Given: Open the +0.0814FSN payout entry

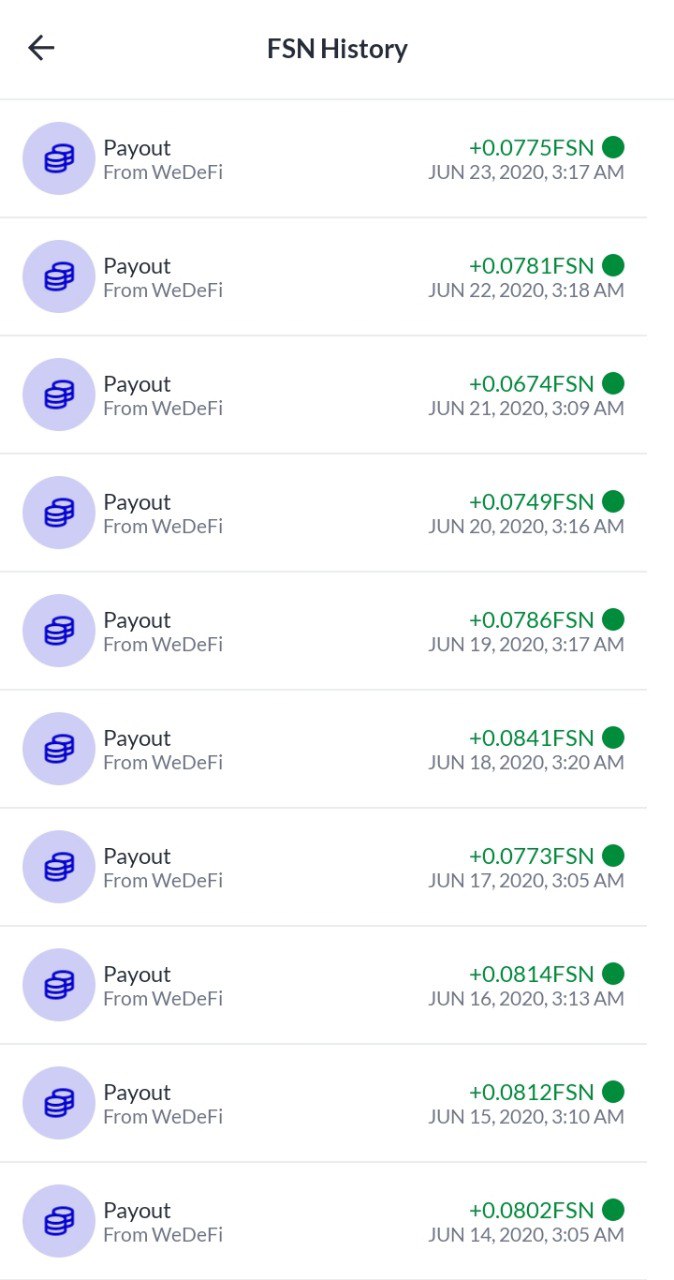Looking at the screenshot, I should [323, 985].
